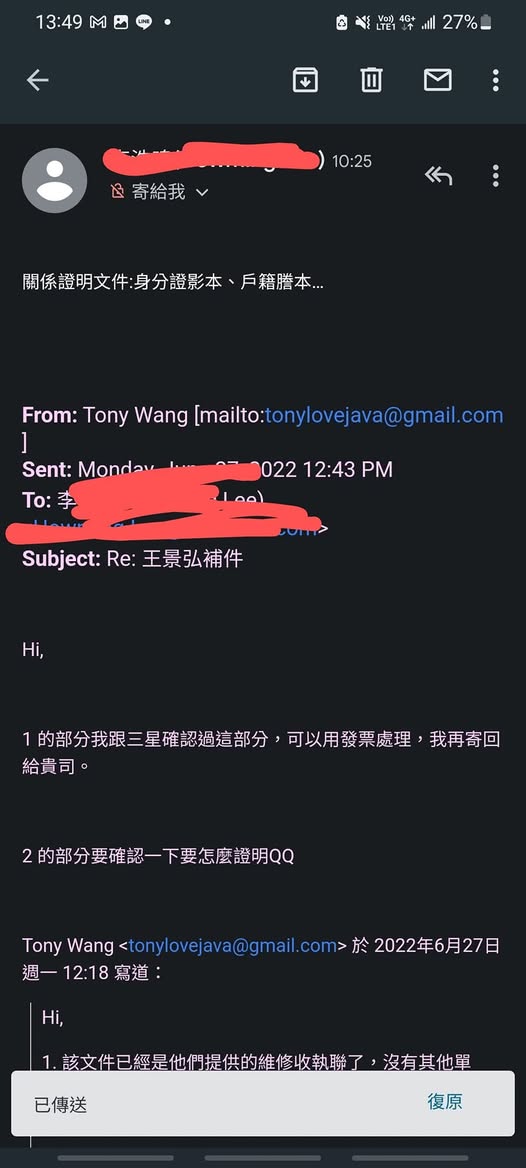Tap 復原 to undo sending
This screenshot has width=526, height=1168.
(x=445, y=1102)
